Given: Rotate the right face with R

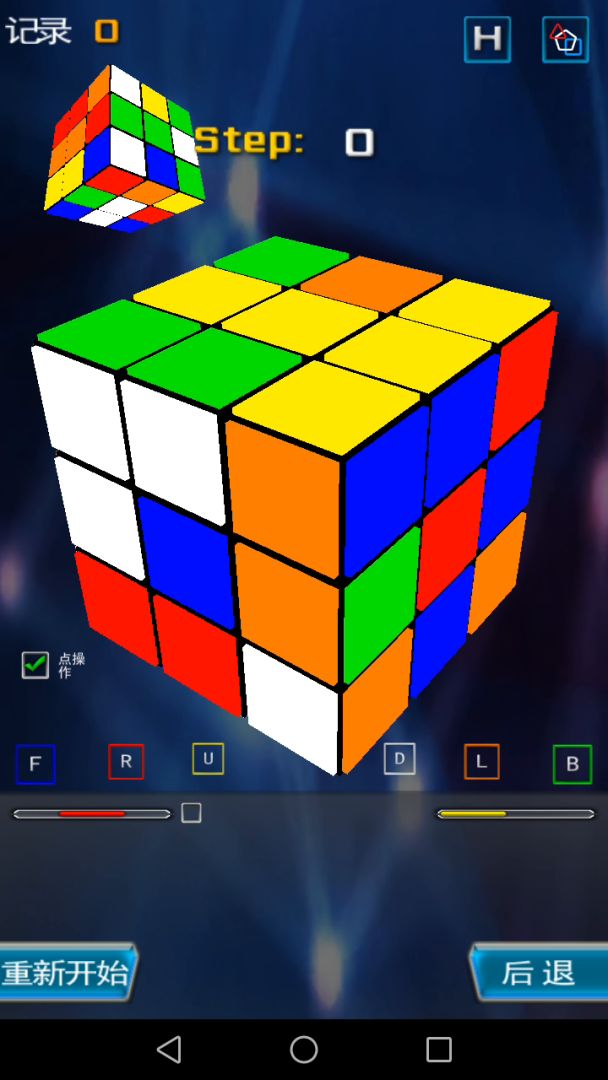Looking at the screenshot, I should (126, 762).
